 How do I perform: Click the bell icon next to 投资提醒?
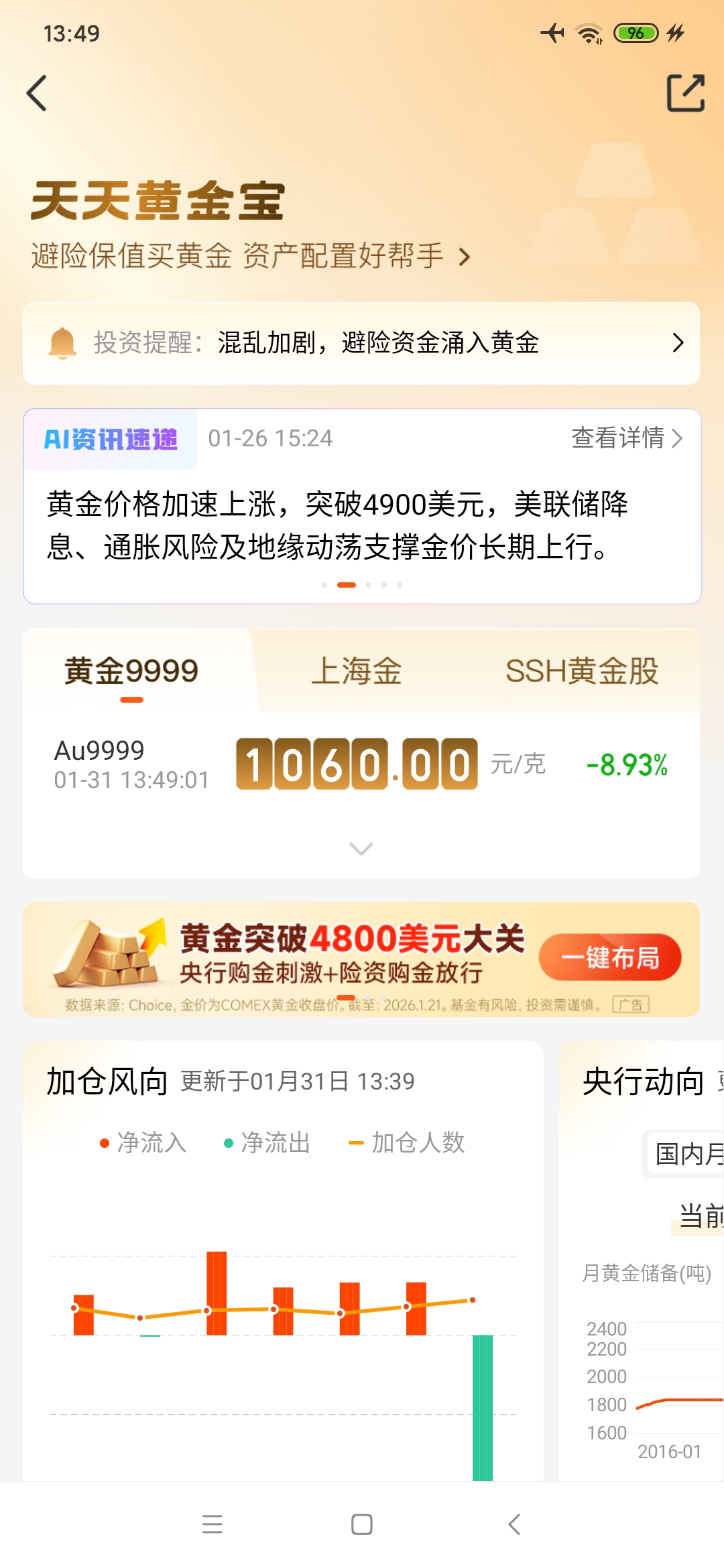64,343
